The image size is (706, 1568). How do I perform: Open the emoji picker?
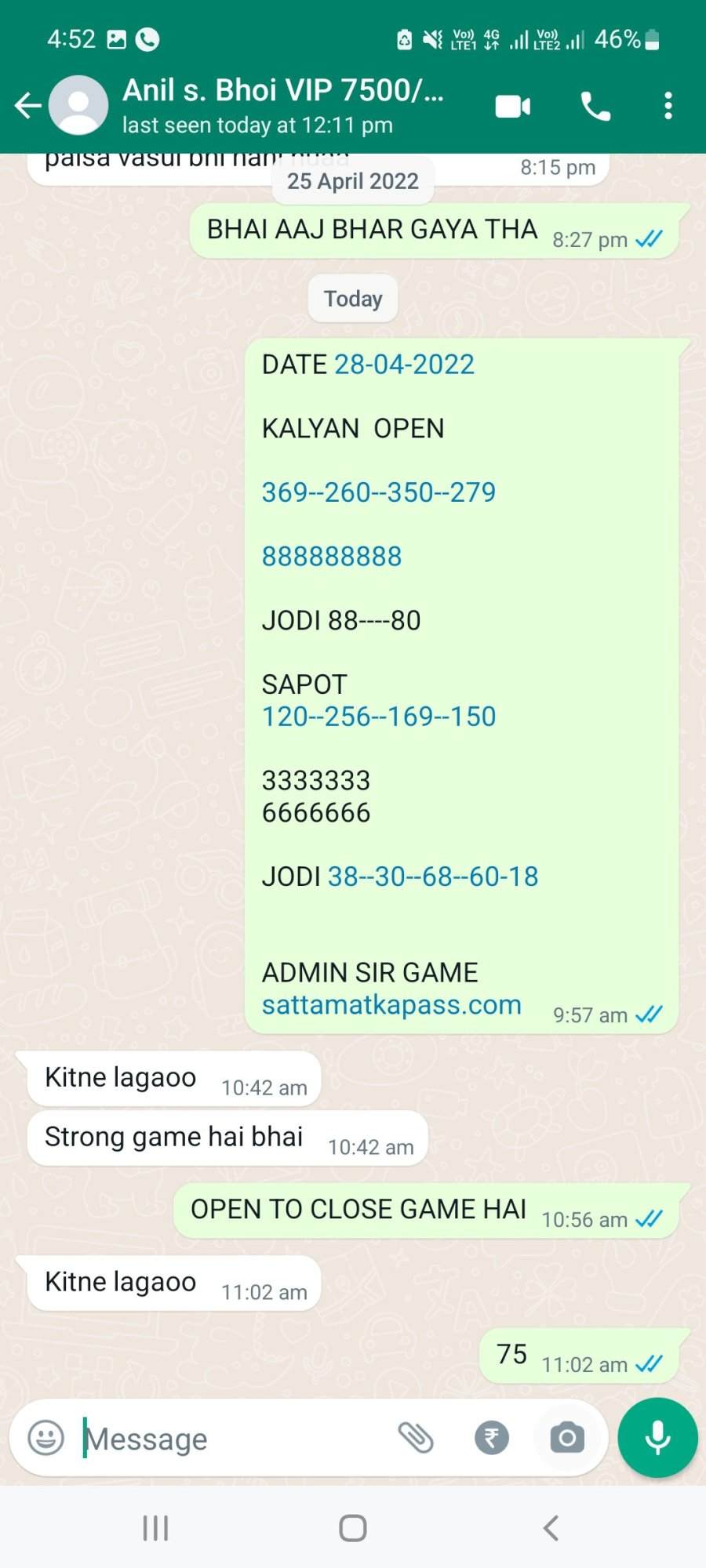point(45,1438)
